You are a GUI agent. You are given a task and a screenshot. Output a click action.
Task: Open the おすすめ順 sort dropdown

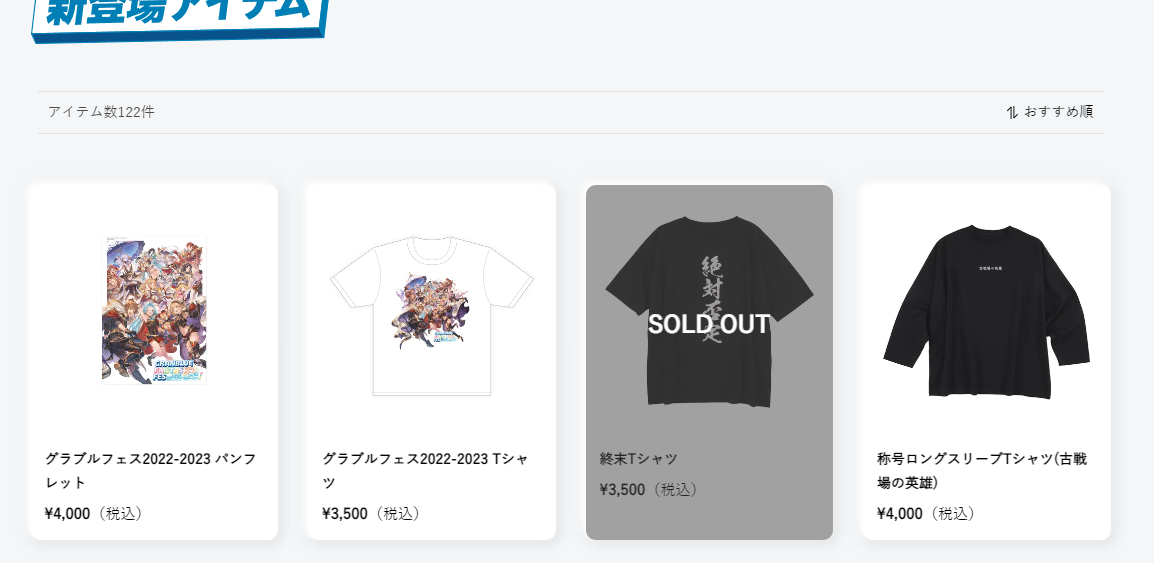pos(1050,112)
